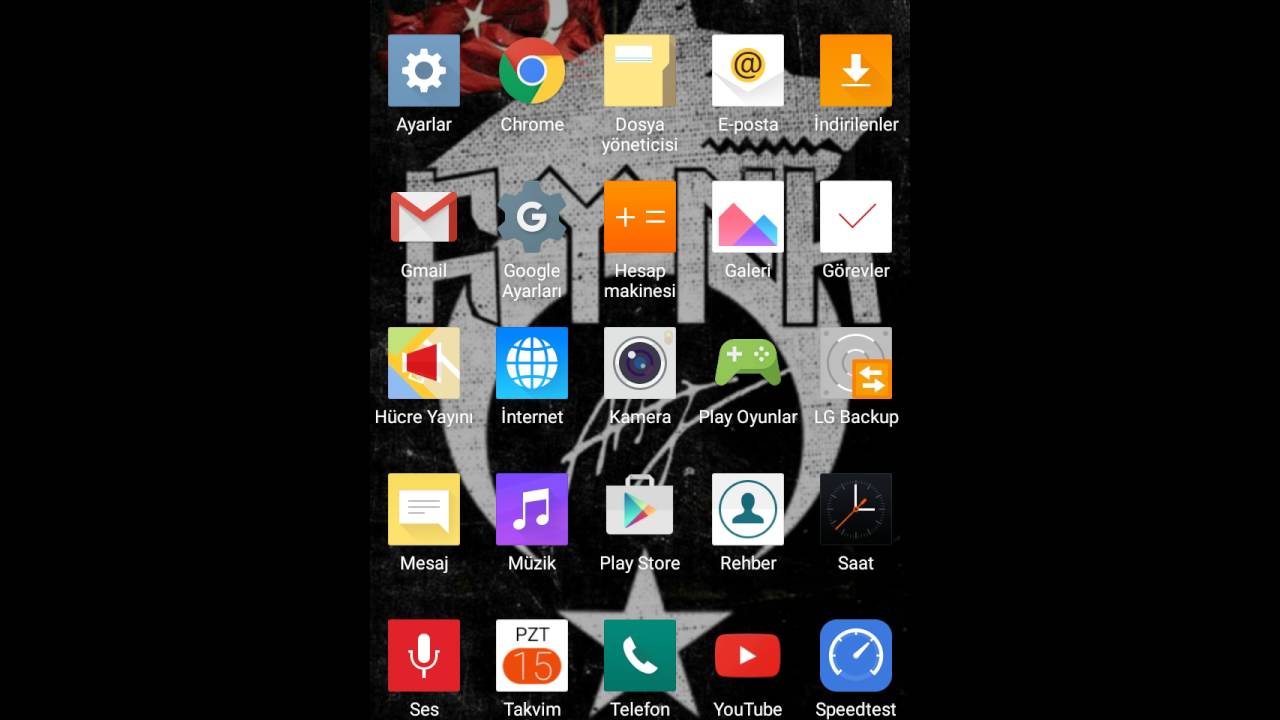Open the İndirilenler downloads app

(x=856, y=72)
